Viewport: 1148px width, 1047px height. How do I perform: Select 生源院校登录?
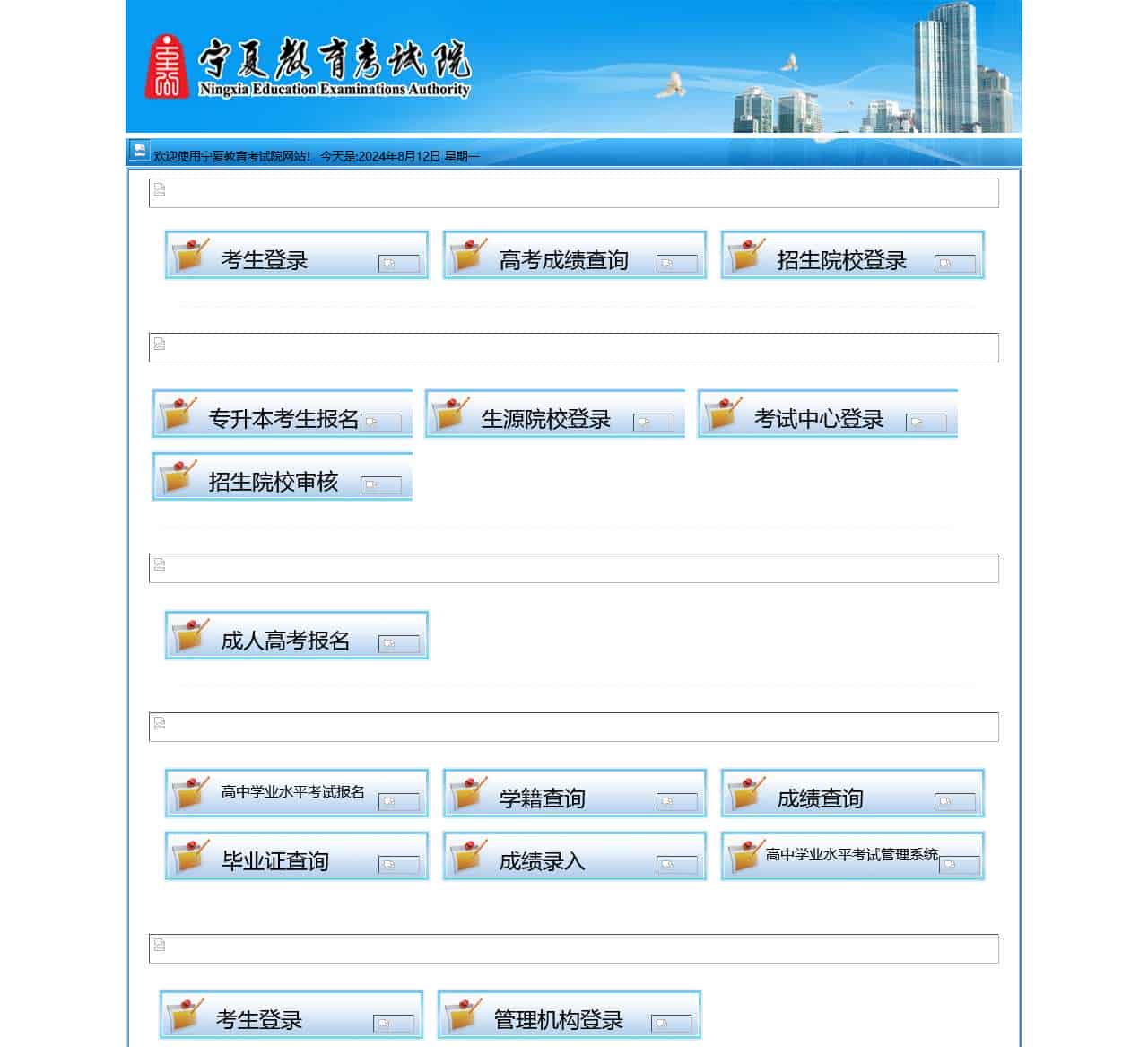[x=554, y=414]
